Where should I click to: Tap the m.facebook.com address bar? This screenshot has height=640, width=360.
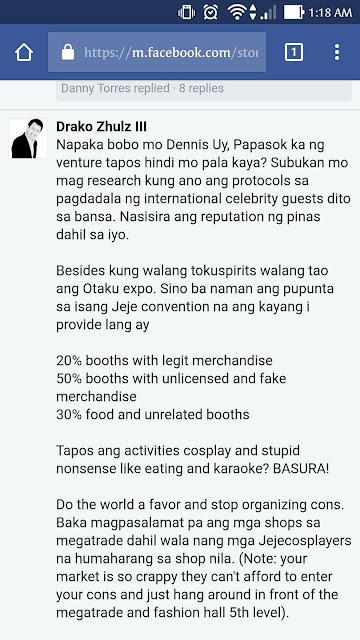pyautogui.click(x=157, y=52)
